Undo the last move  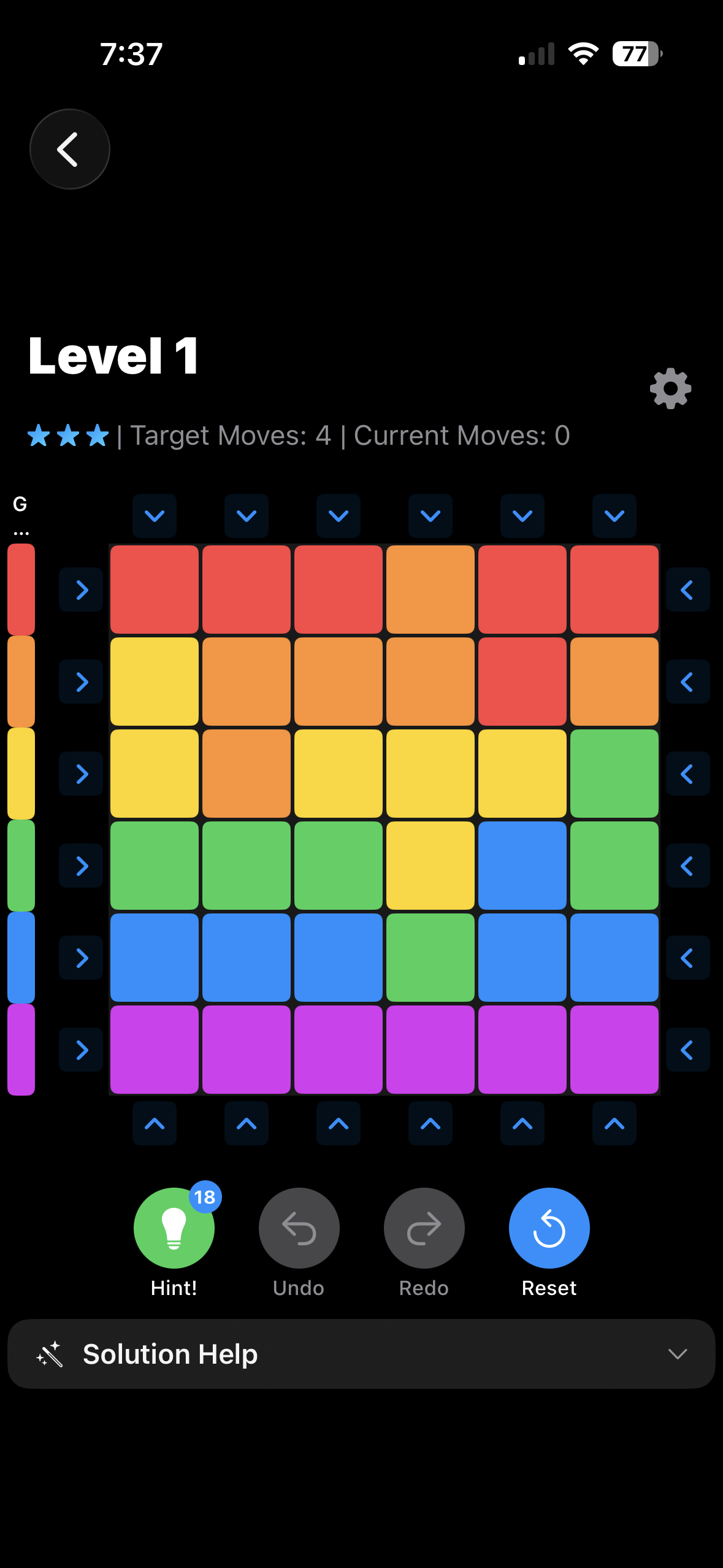pos(299,1228)
